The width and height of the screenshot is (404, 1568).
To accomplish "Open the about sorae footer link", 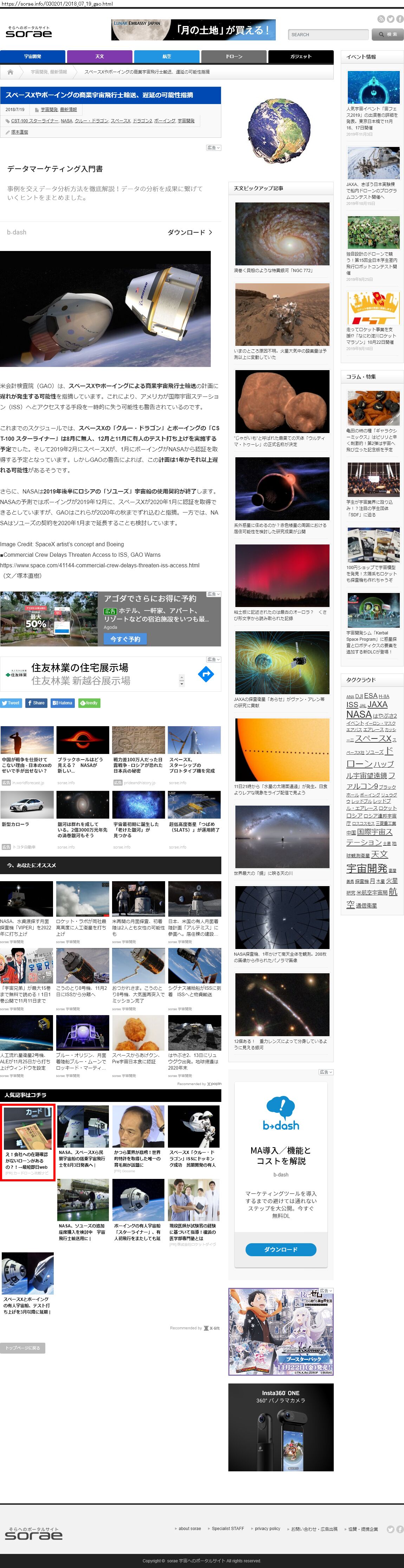I will [189, 1528].
